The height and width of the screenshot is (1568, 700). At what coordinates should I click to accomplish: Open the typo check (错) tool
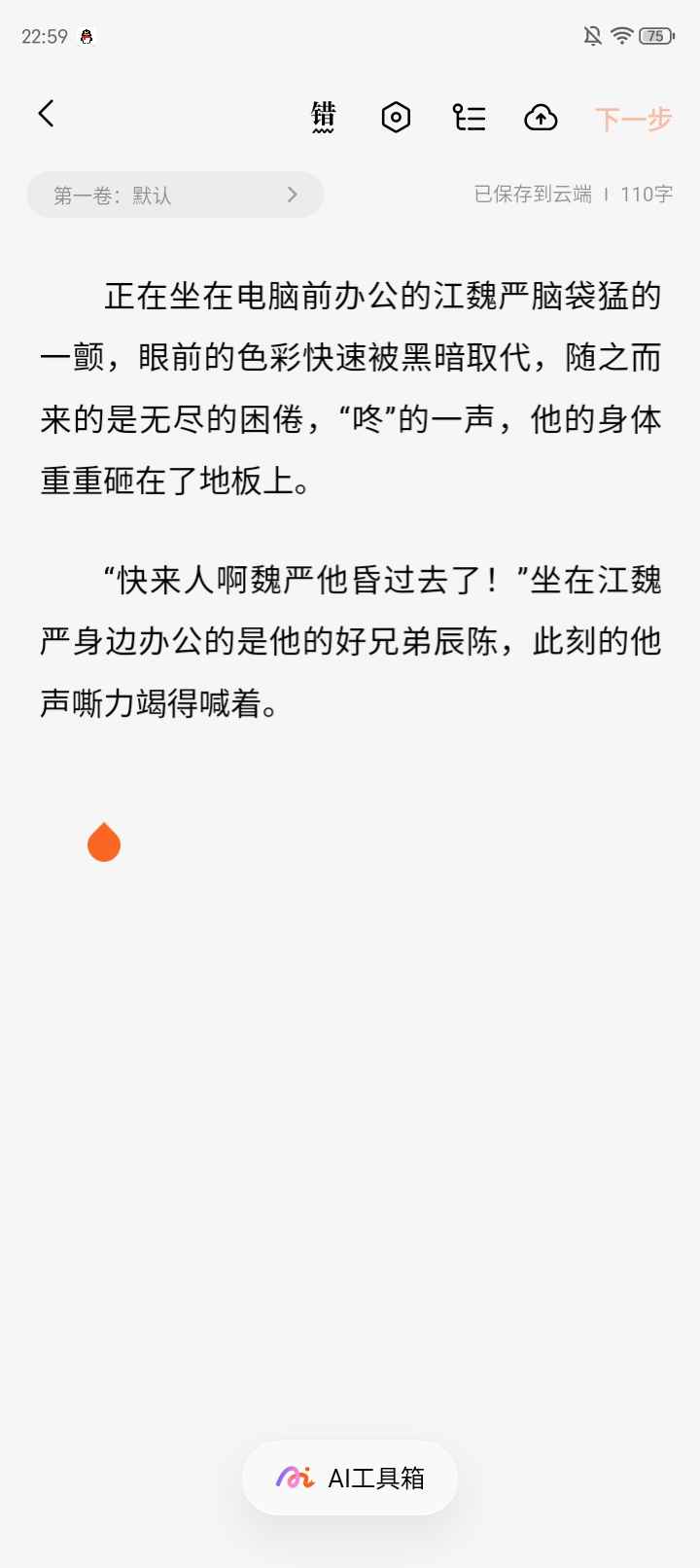pyautogui.click(x=323, y=117)
